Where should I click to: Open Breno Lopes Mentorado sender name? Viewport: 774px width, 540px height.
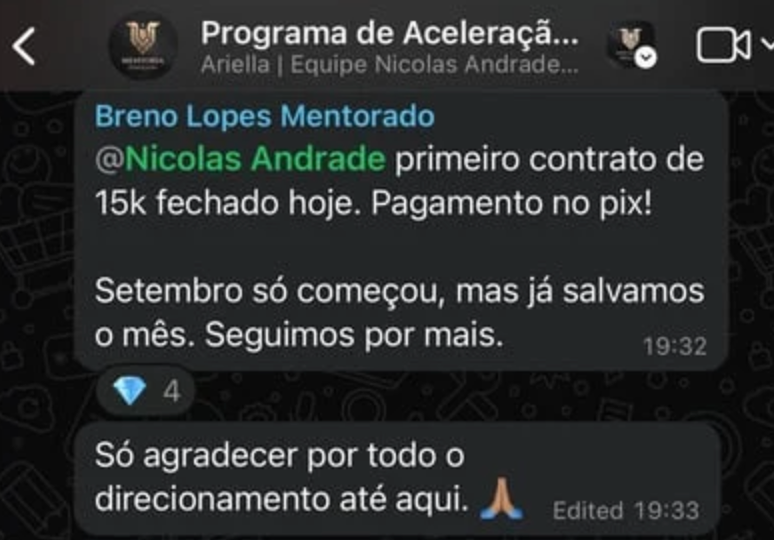pos(265,117)
